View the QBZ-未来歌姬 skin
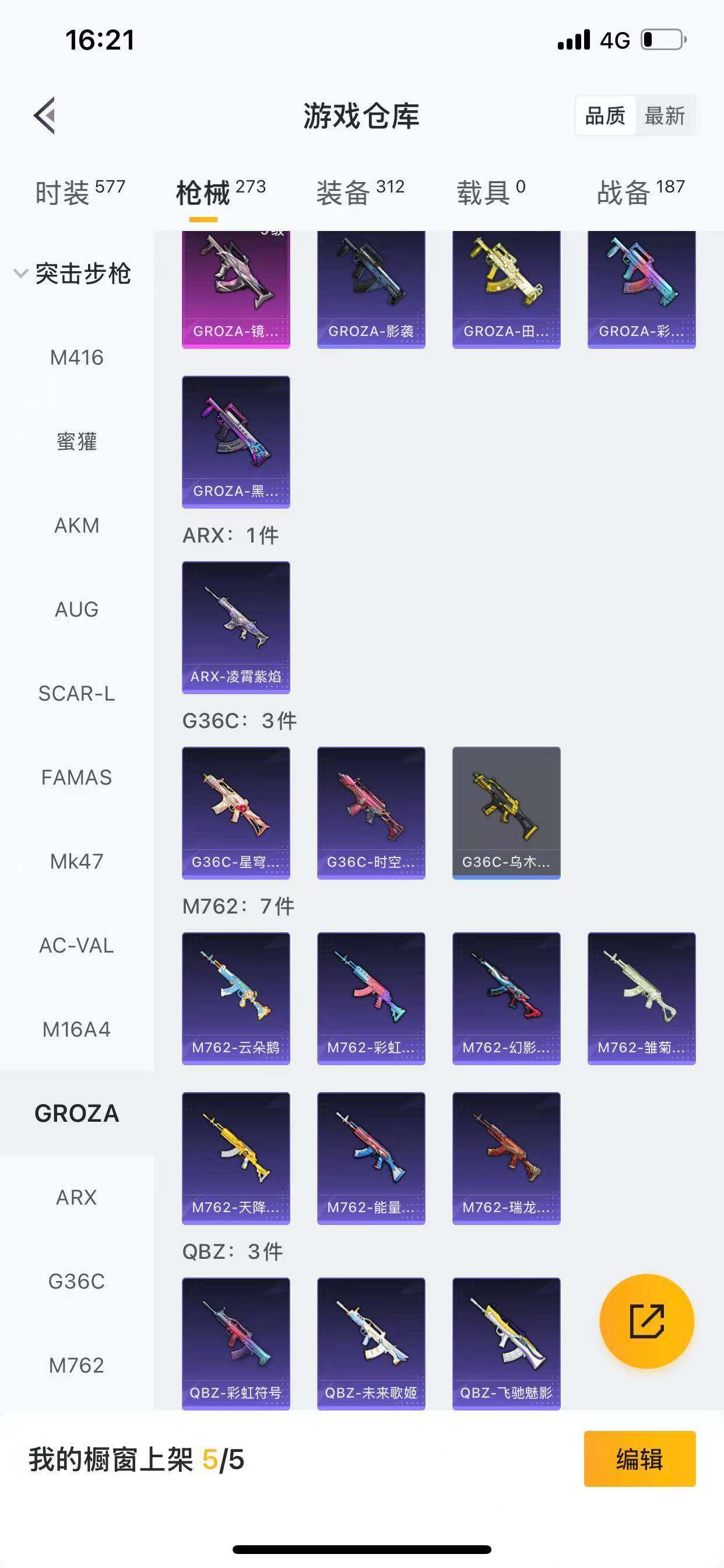The height and width of the screenshot is (1568, 724). 371,1343
